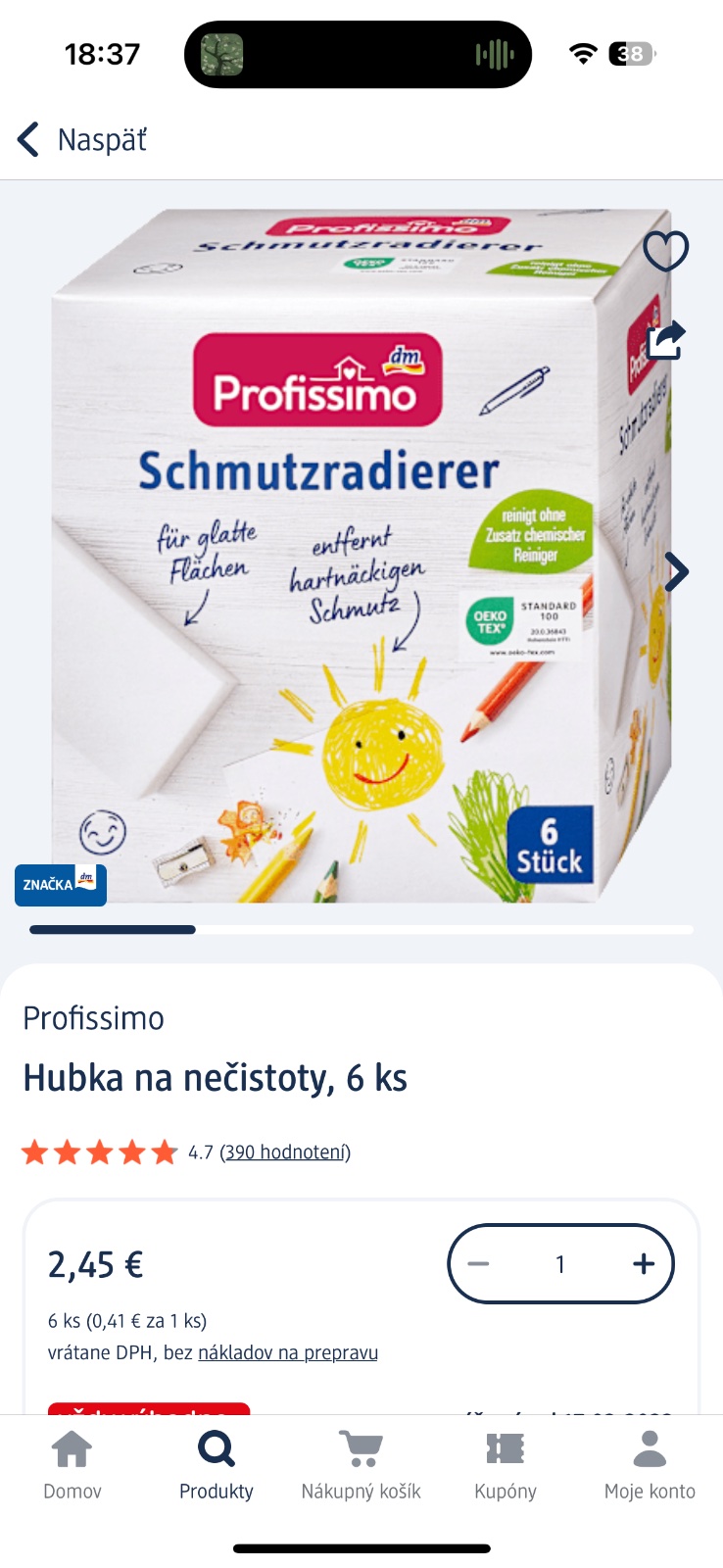Viewport: 723px width, 1568px height.
Task: Add product to favorites with heart icon
Action: [666, 251]
